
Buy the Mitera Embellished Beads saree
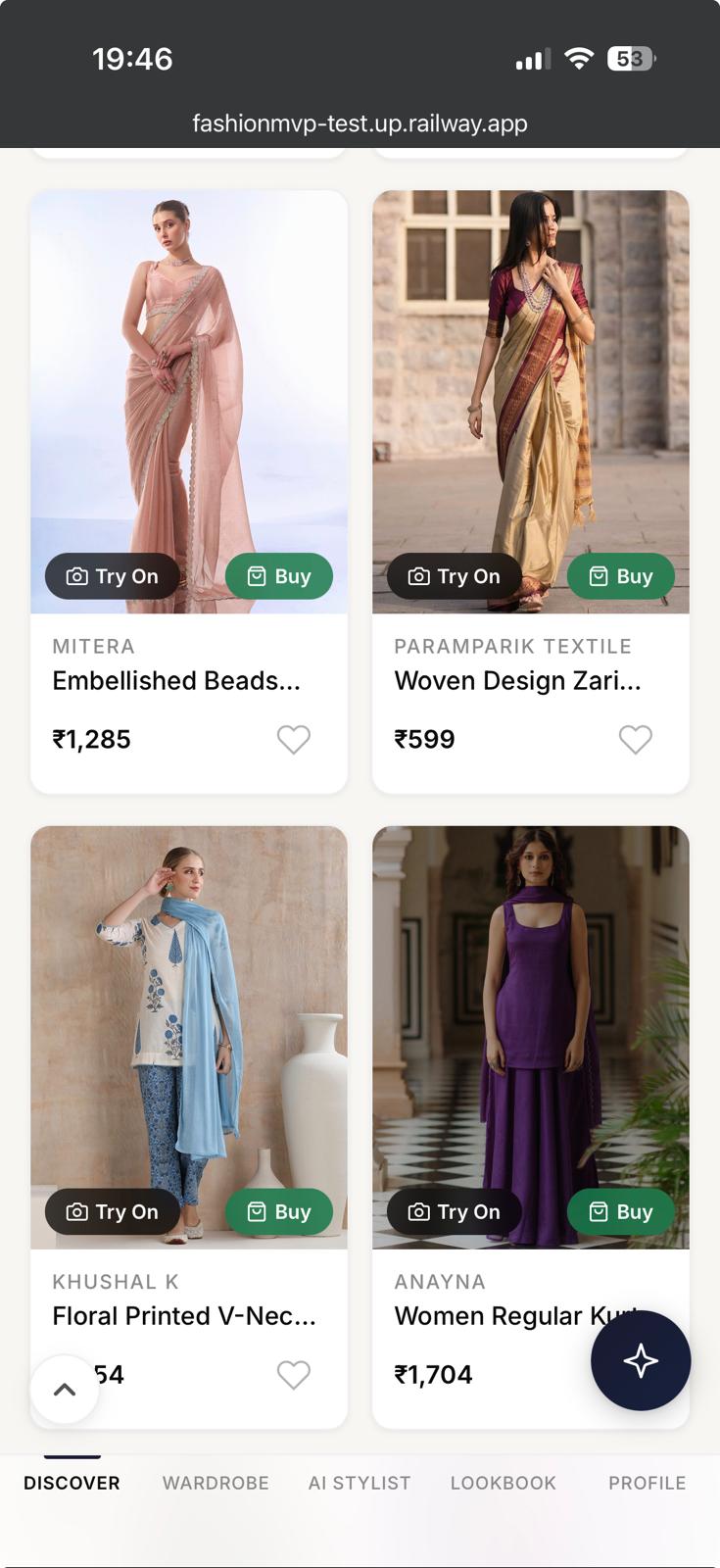pos(279,576)
